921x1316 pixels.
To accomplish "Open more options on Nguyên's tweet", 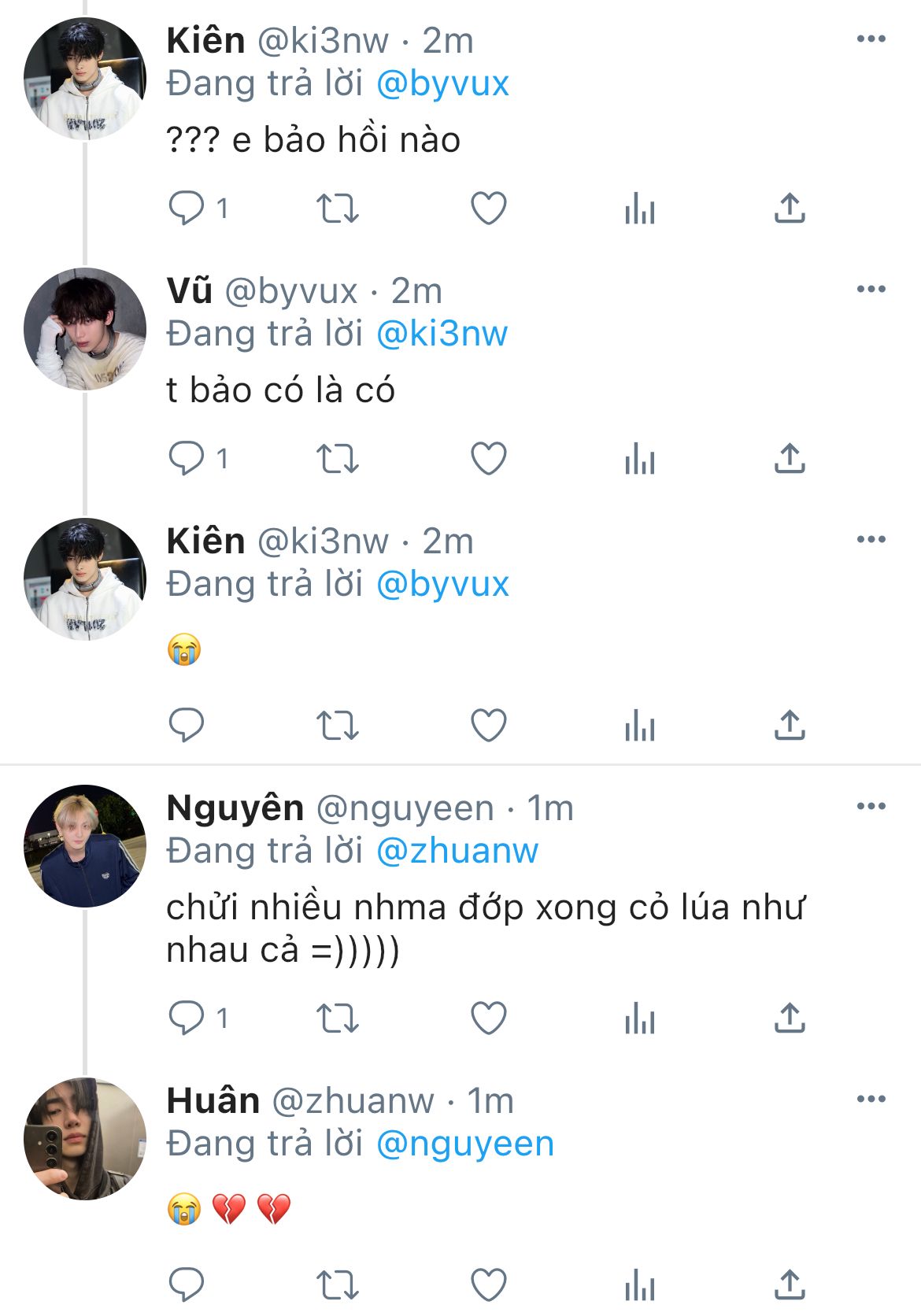I will 871,806.
